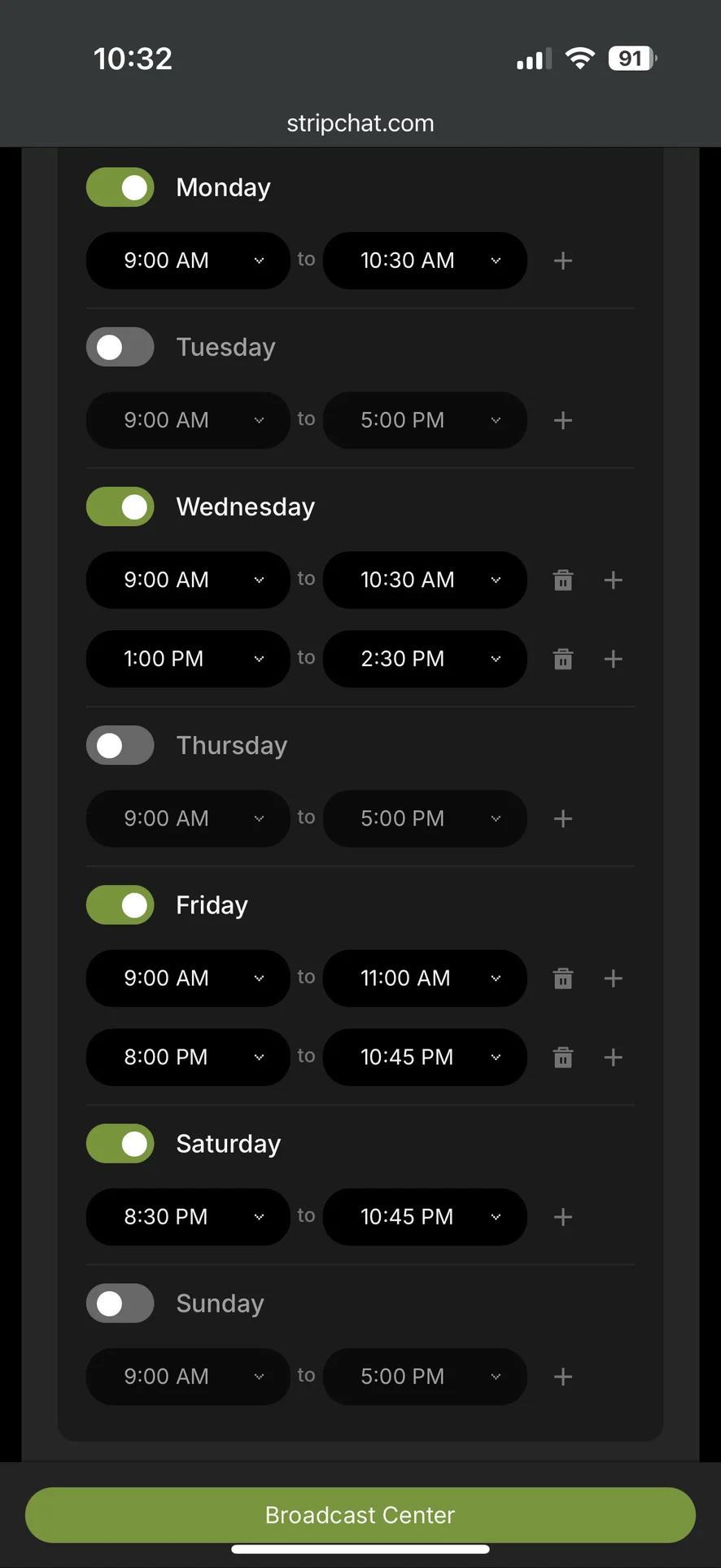
Task: Open Wednesday's 1:00 PM start time picker
Action: pos(188,659)
